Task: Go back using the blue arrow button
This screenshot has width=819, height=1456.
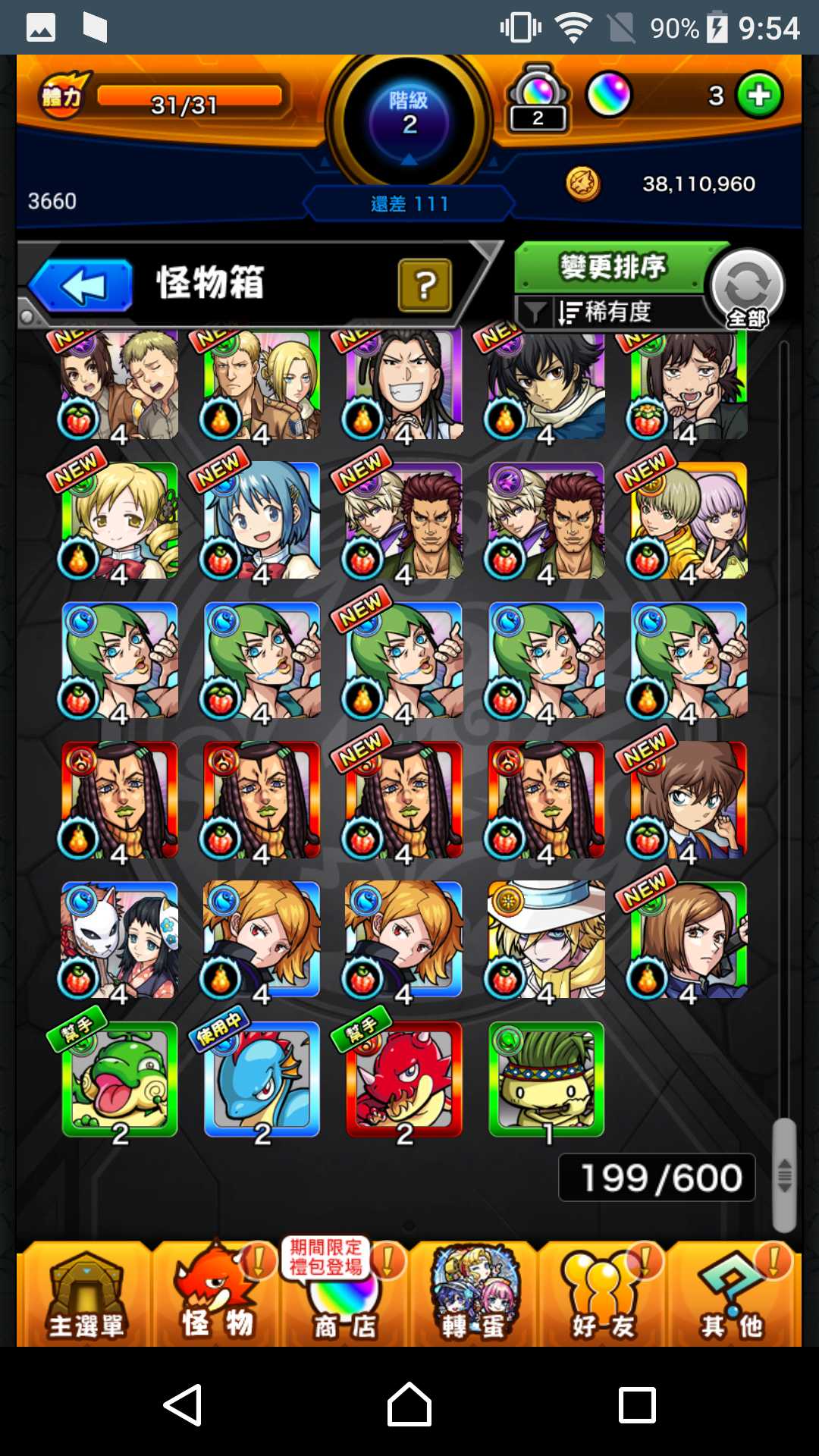Action: [82, 286]
